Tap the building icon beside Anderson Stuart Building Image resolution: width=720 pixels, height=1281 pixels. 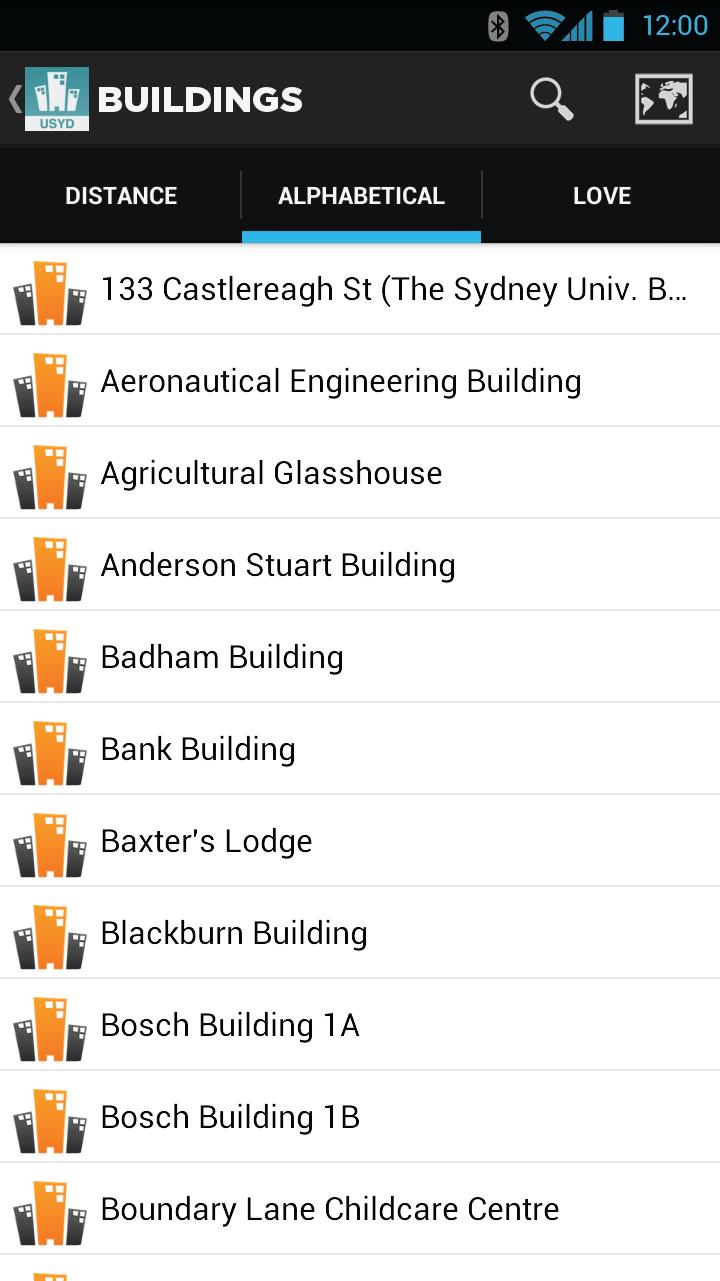coord(49,567)
